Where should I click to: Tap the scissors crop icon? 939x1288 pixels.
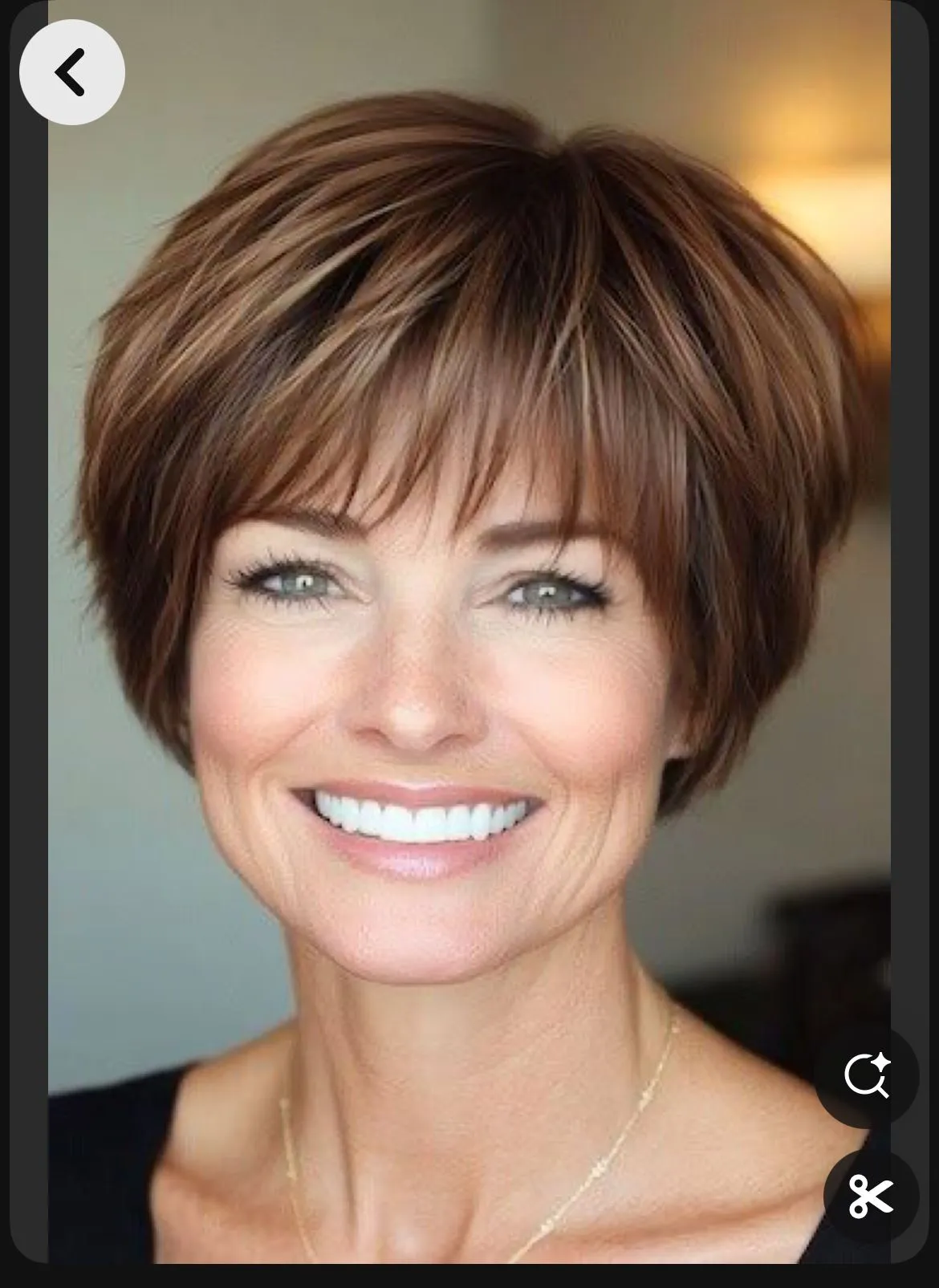click(870, 1197)
